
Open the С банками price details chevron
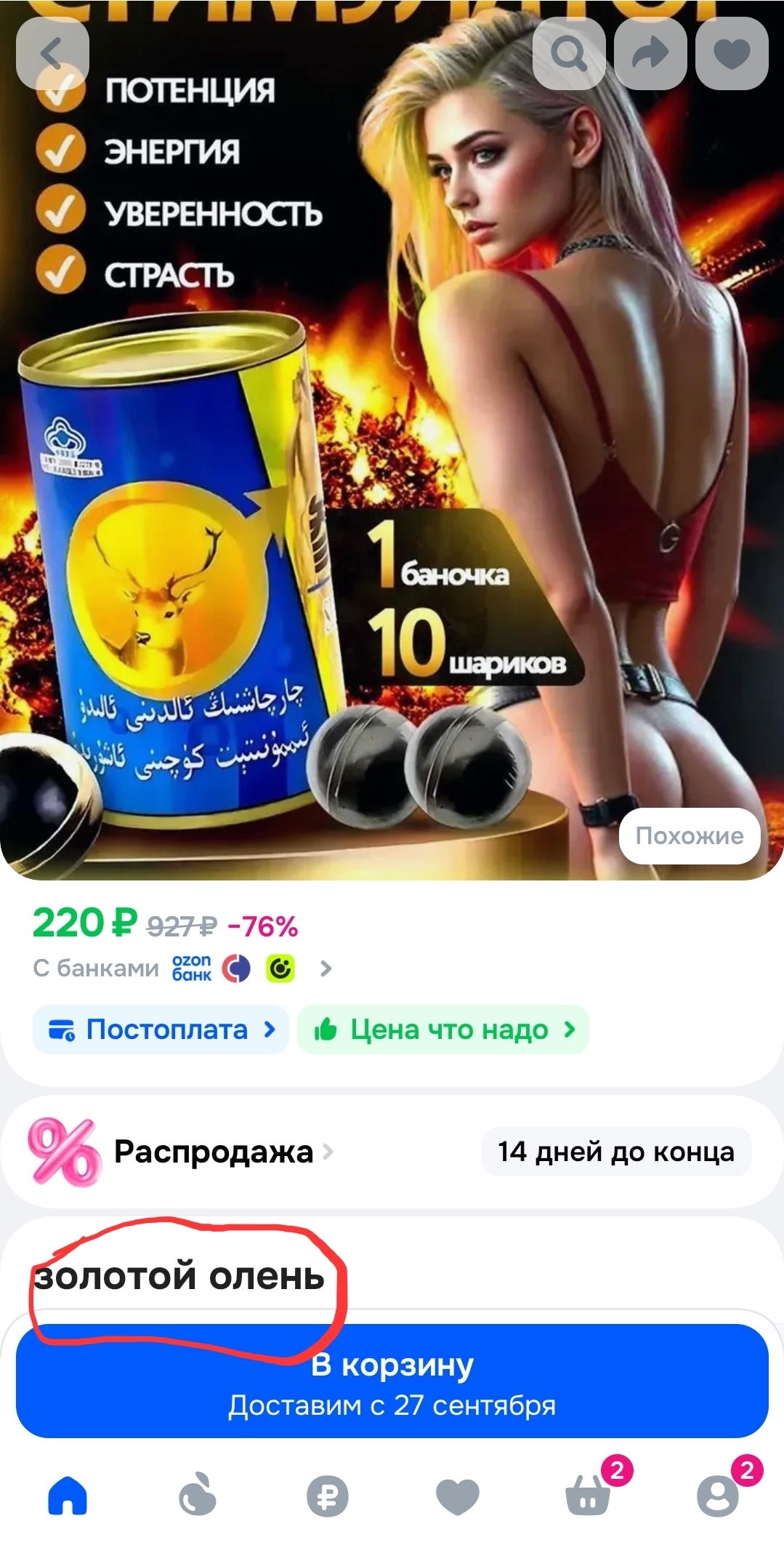(326, 968)
